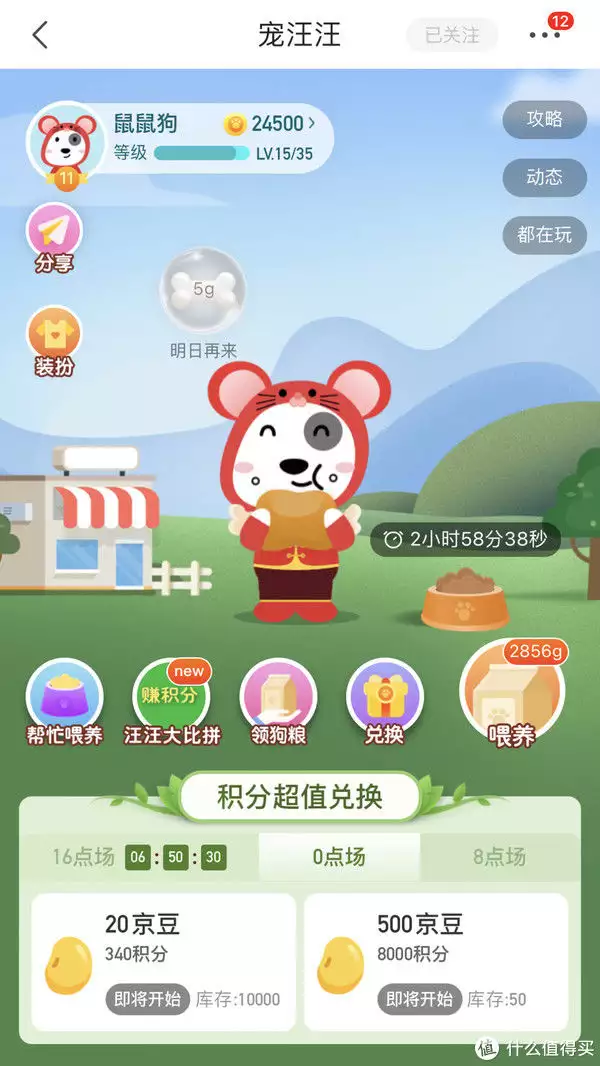Switch to the 16点场 tab

click(x=84, y=857)
